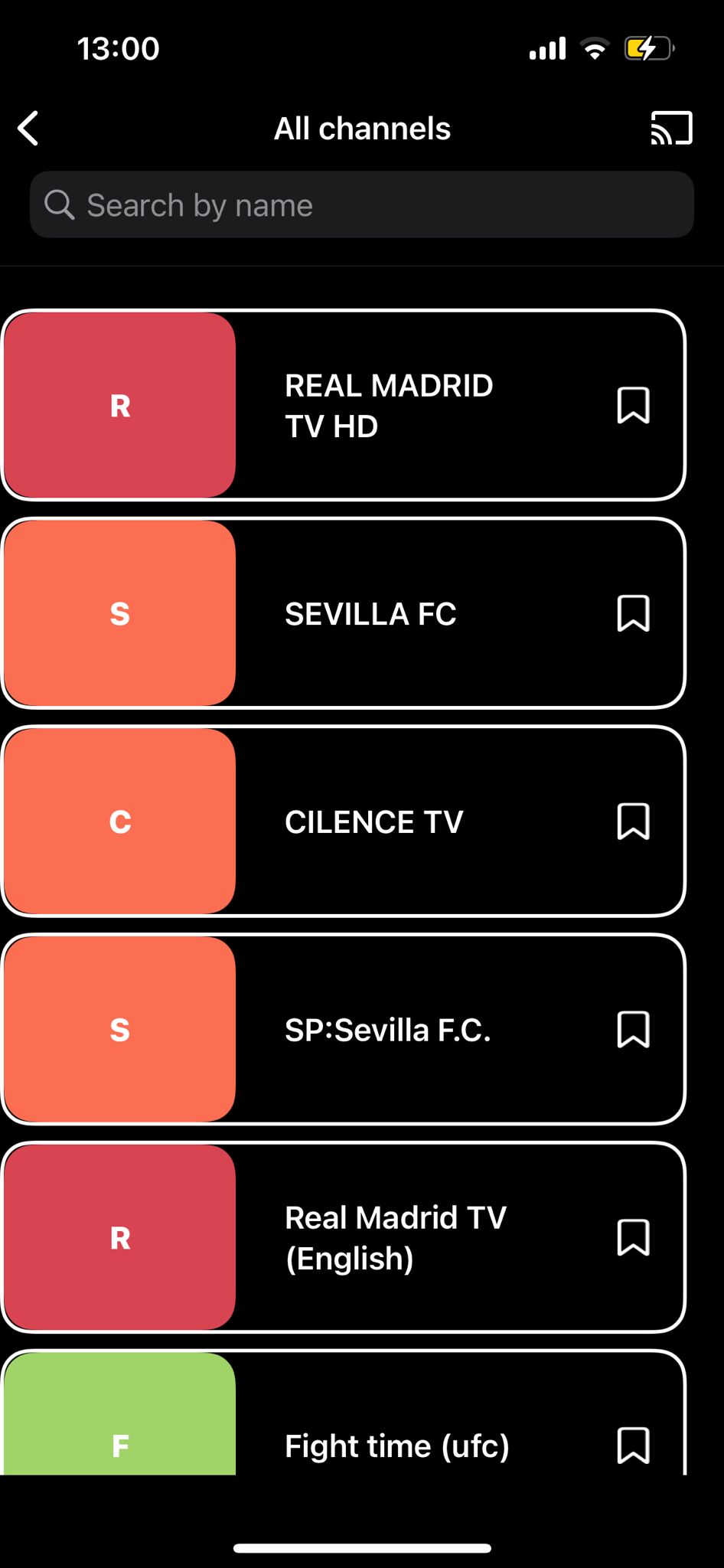Open the REAL MADRID TV HD channel
The height and width of the screenshot is (1568, 724).
point(389,406)
